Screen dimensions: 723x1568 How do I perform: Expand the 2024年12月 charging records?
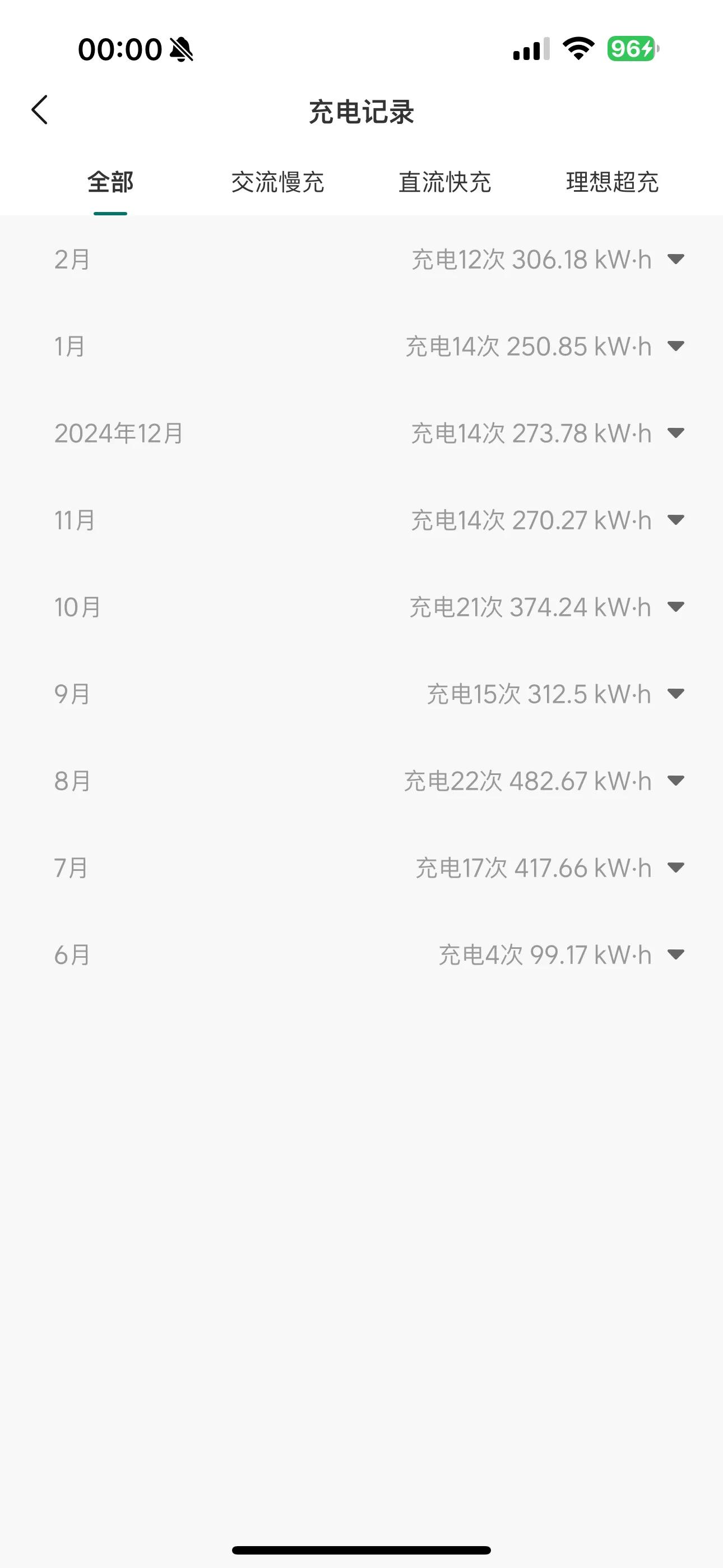point(675,433)
